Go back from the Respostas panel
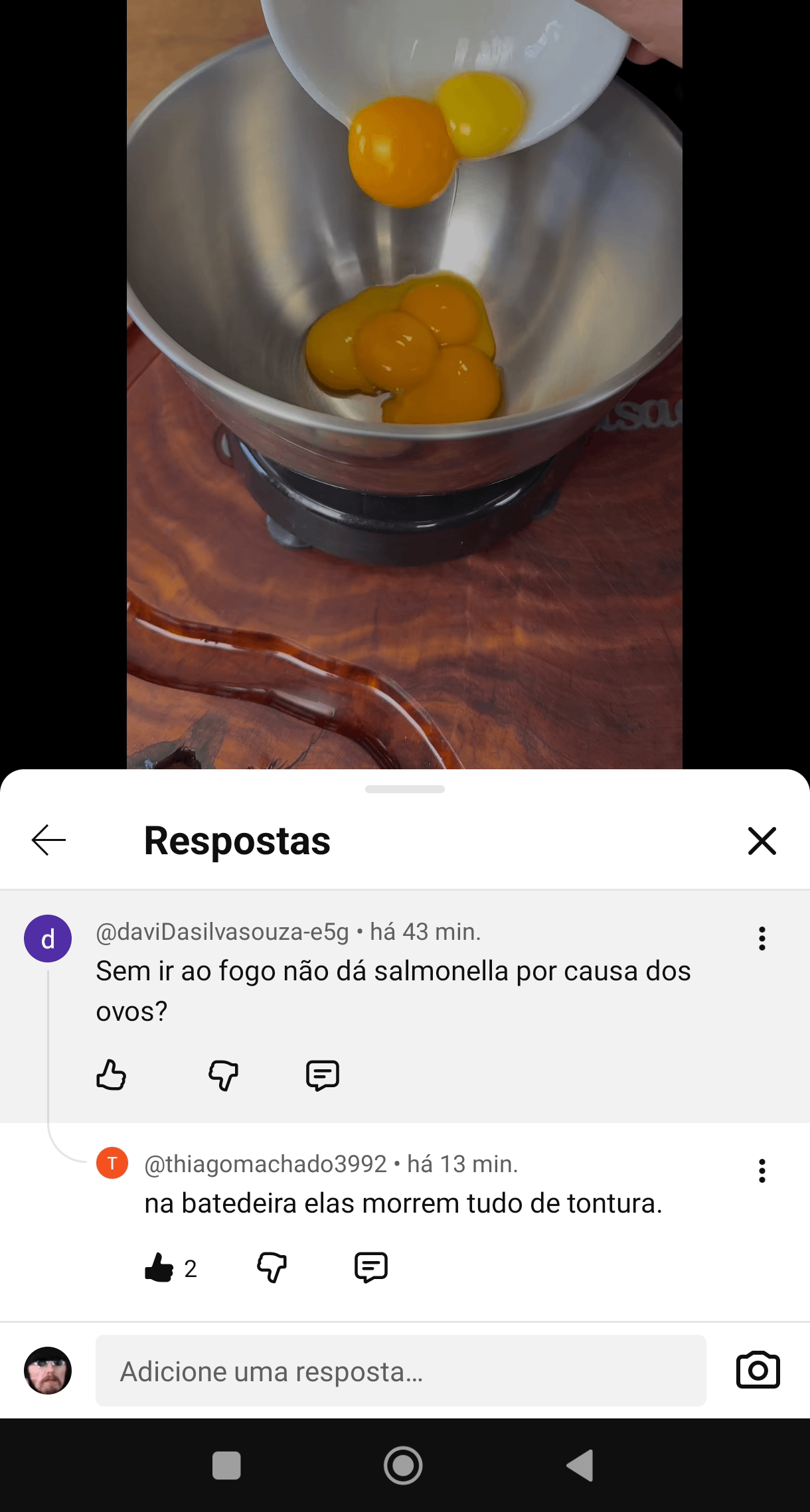Screen dimensions: 810x1512 pos(48,840)
